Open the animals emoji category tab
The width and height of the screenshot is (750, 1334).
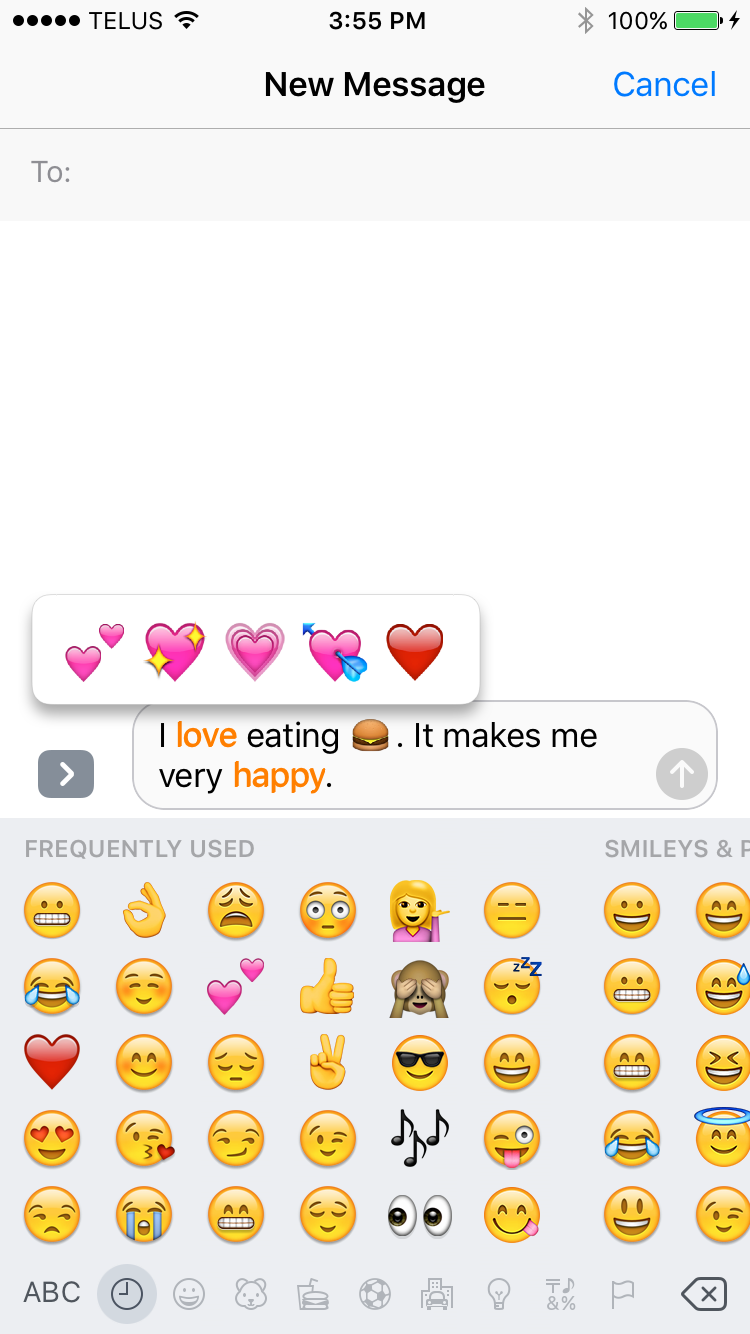pos(250,1295)
